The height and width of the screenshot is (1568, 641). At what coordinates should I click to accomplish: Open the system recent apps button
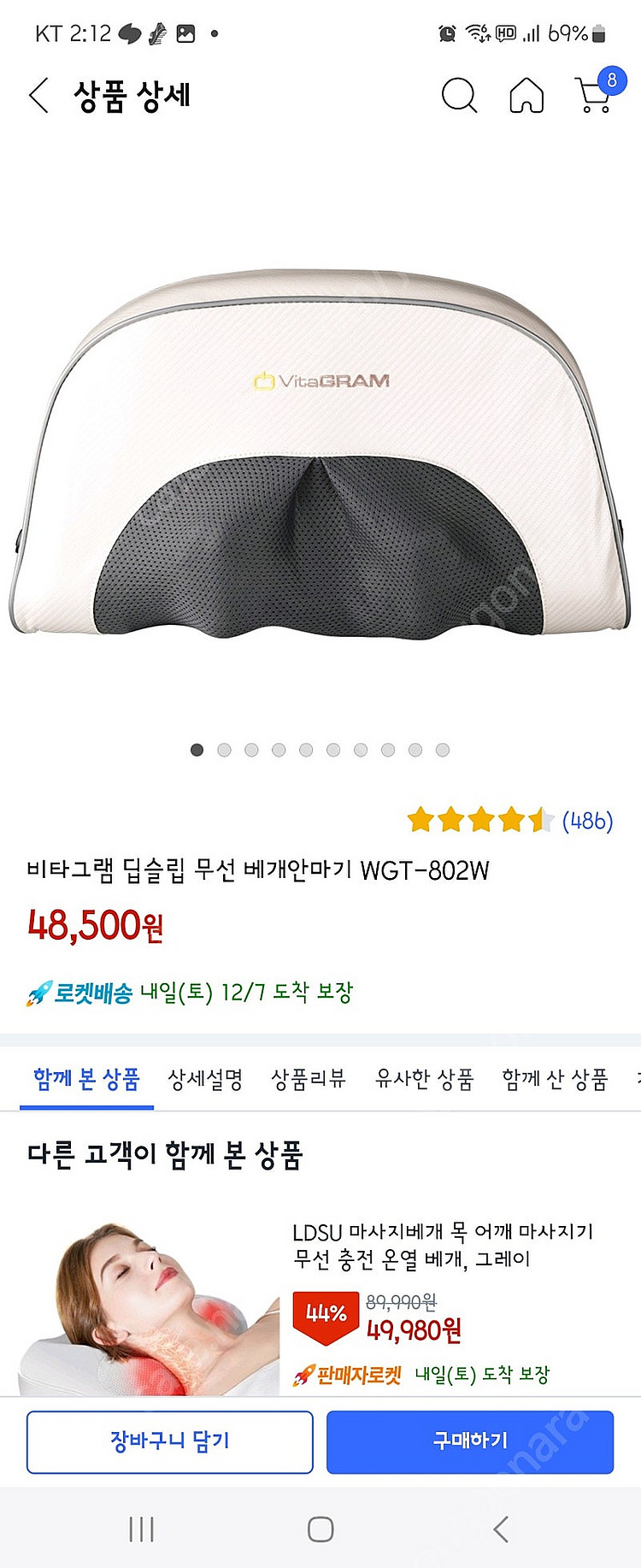[x=141, y=1530]
